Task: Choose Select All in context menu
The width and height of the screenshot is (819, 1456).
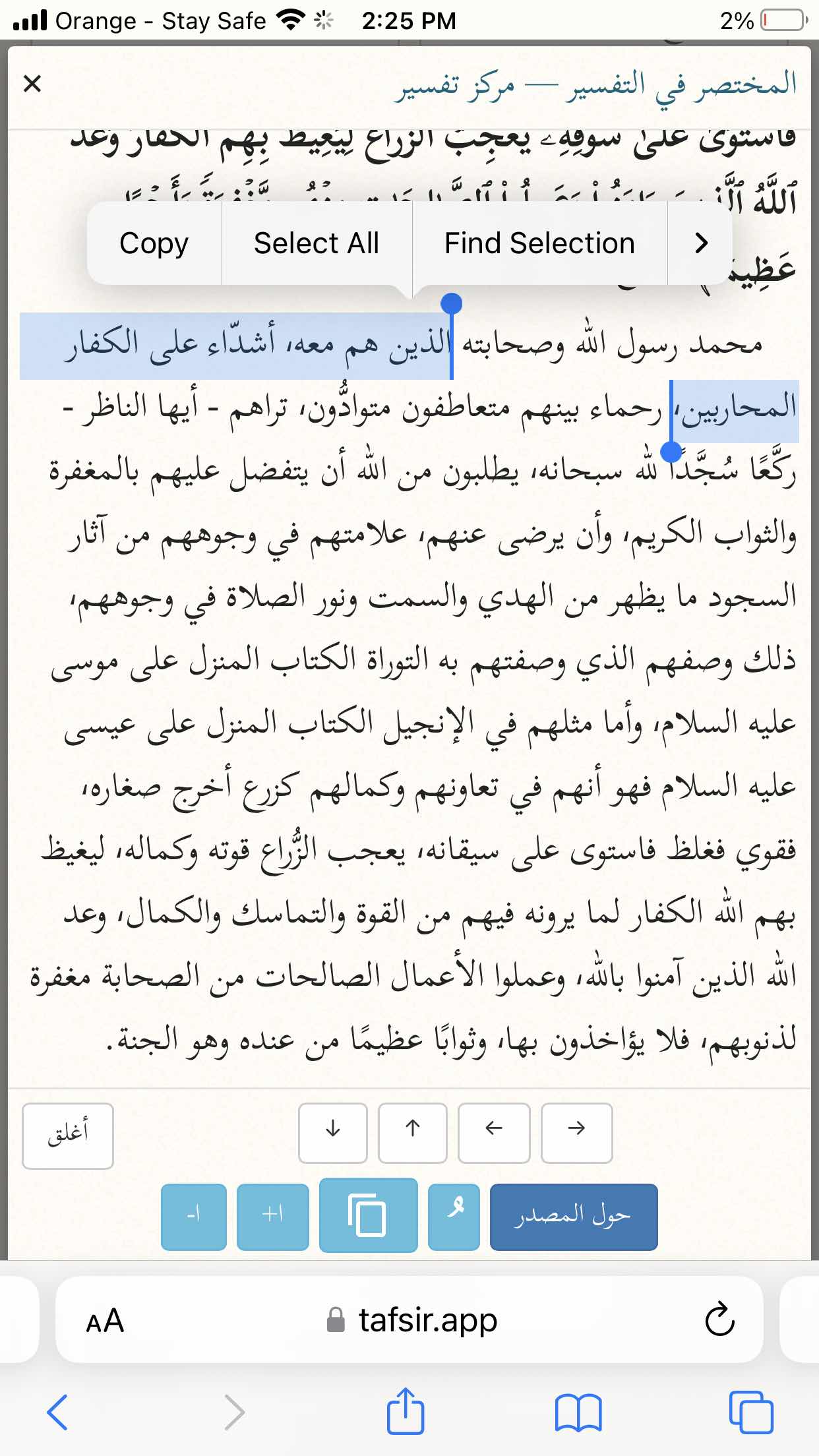Action: pos(317,243)
